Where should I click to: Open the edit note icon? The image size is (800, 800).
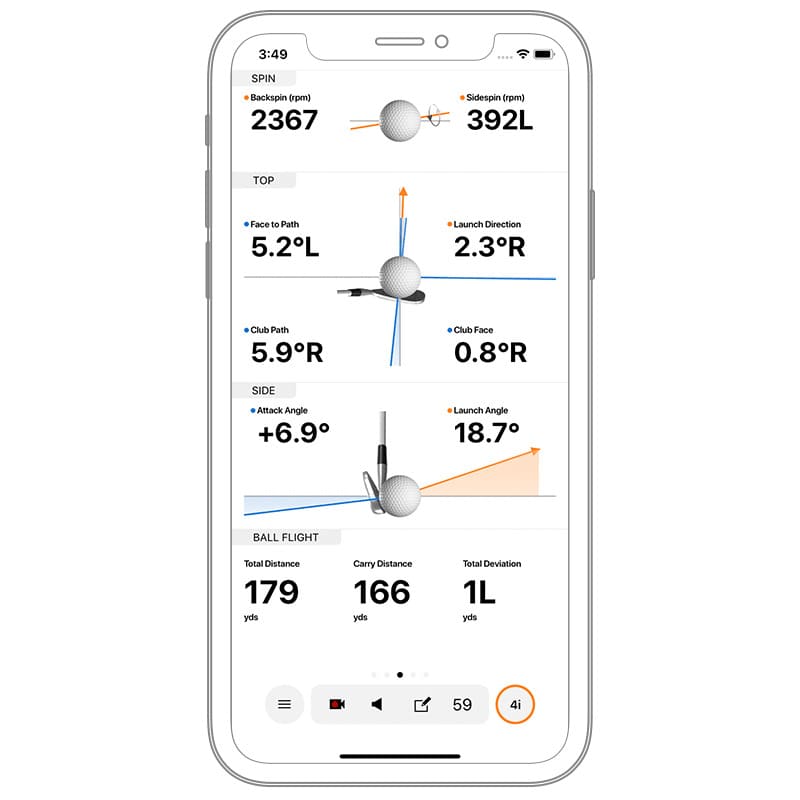(421, 704)
